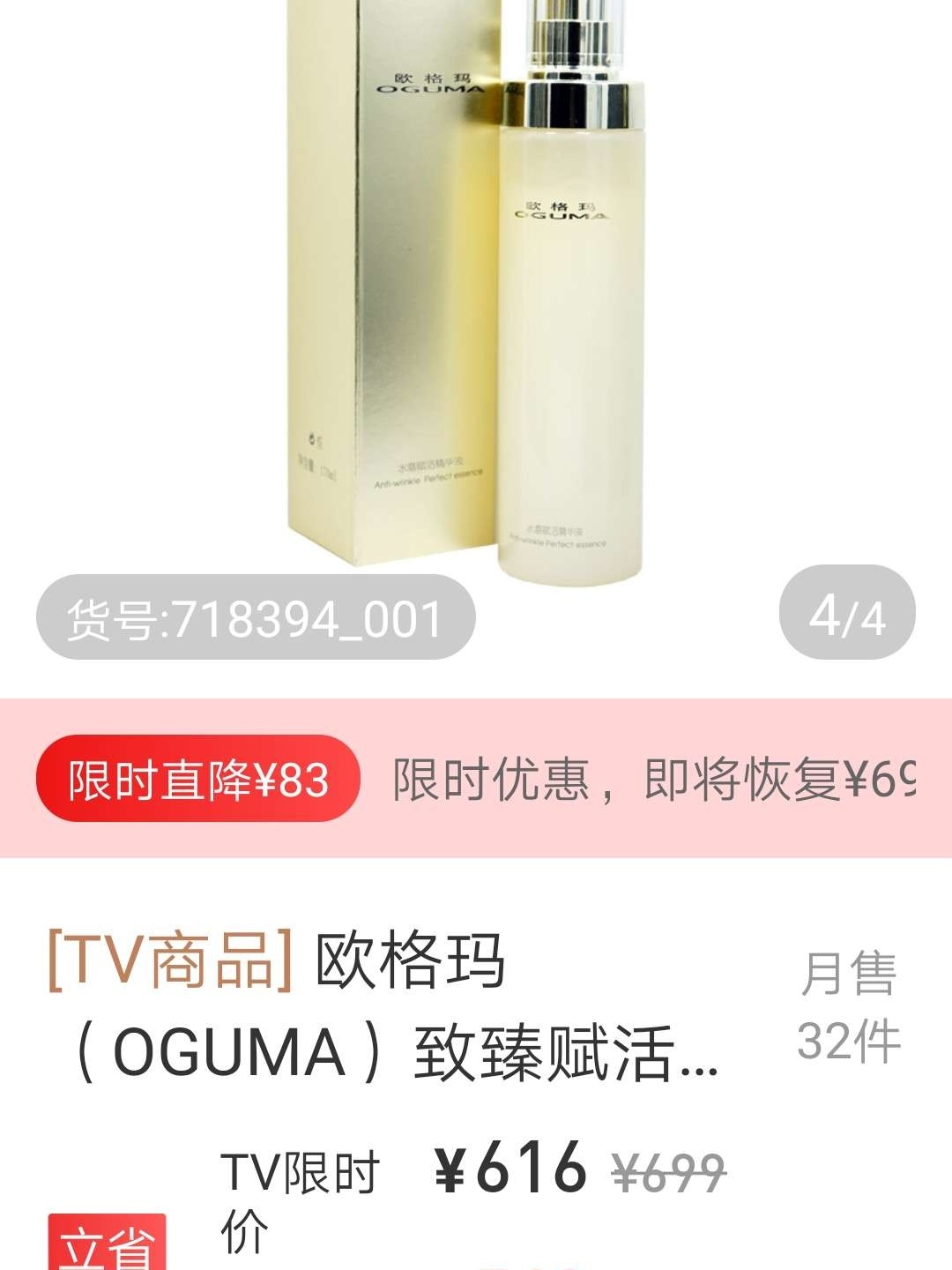Tap the 限时直降¥83 promotion banner
This screenshot has width=952, height=1270.
[198, 780]
